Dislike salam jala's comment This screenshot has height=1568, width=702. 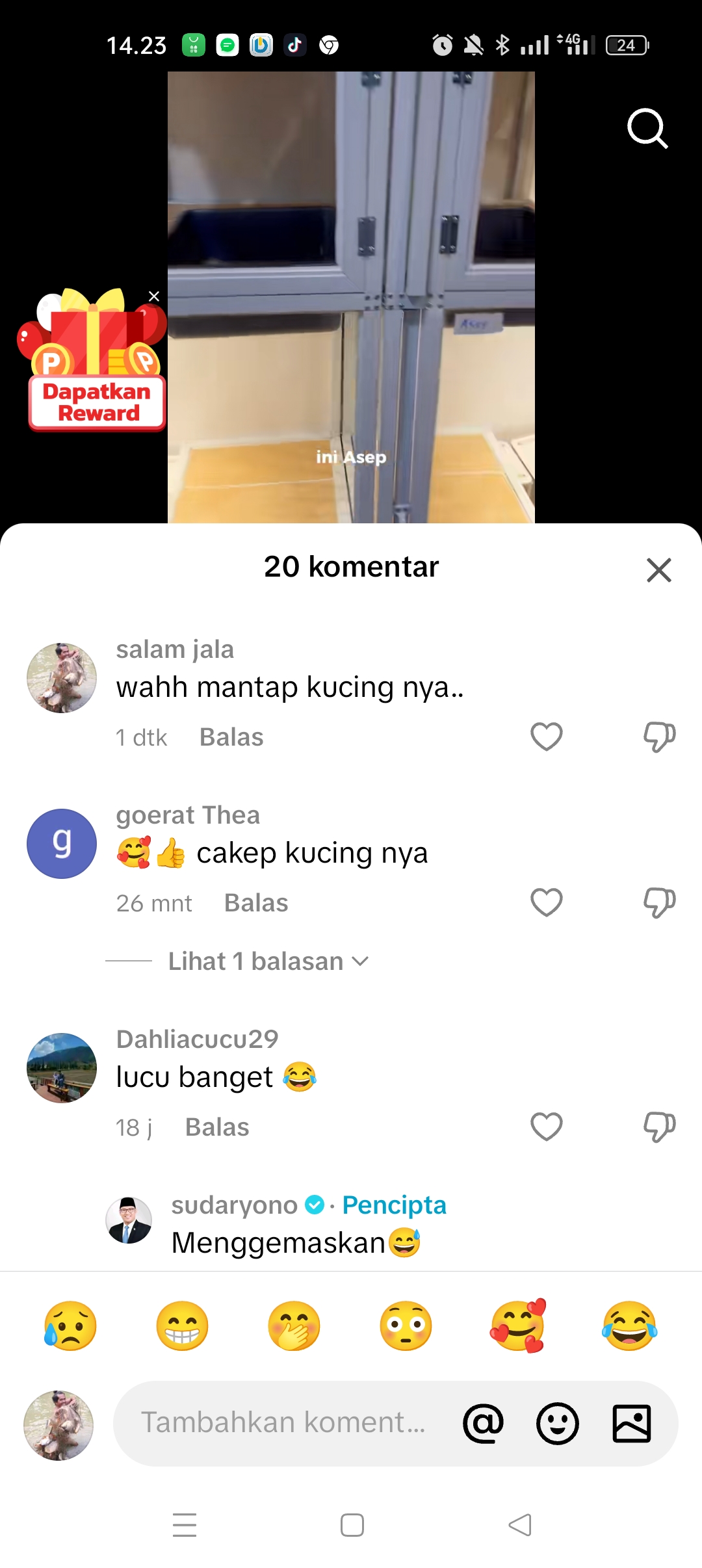click(x=659, y=737)
